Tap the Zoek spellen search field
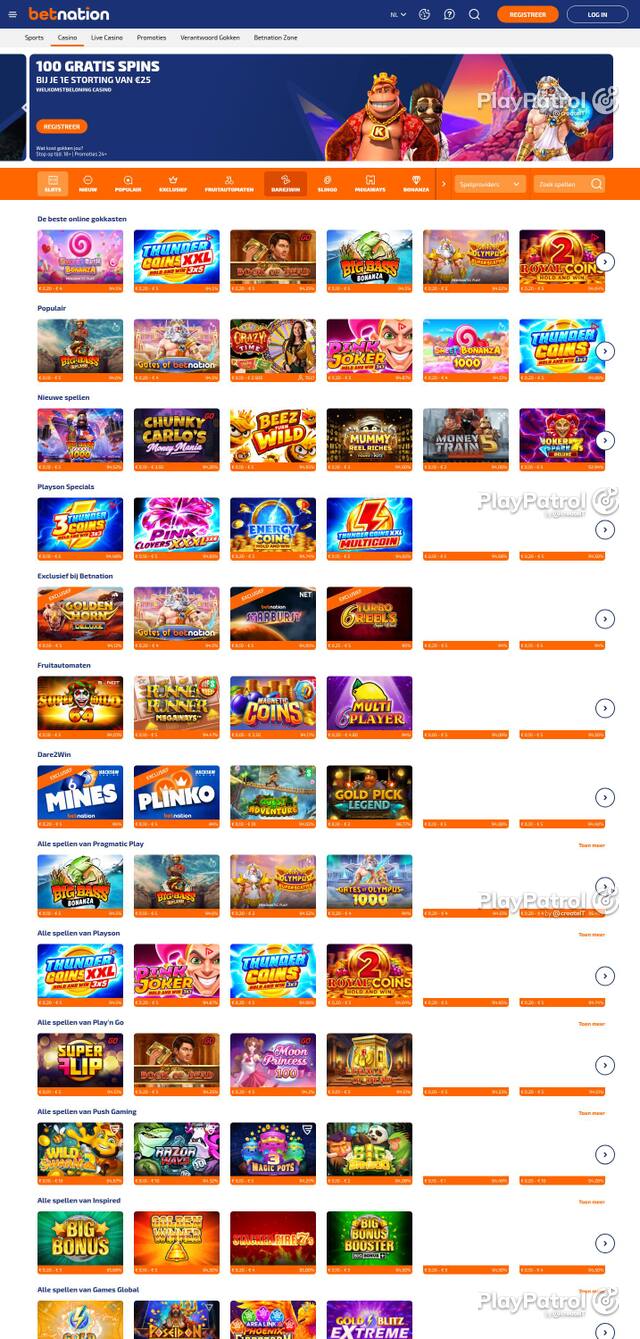Viewport: 640px width, 1339px height. coord(568,184)
